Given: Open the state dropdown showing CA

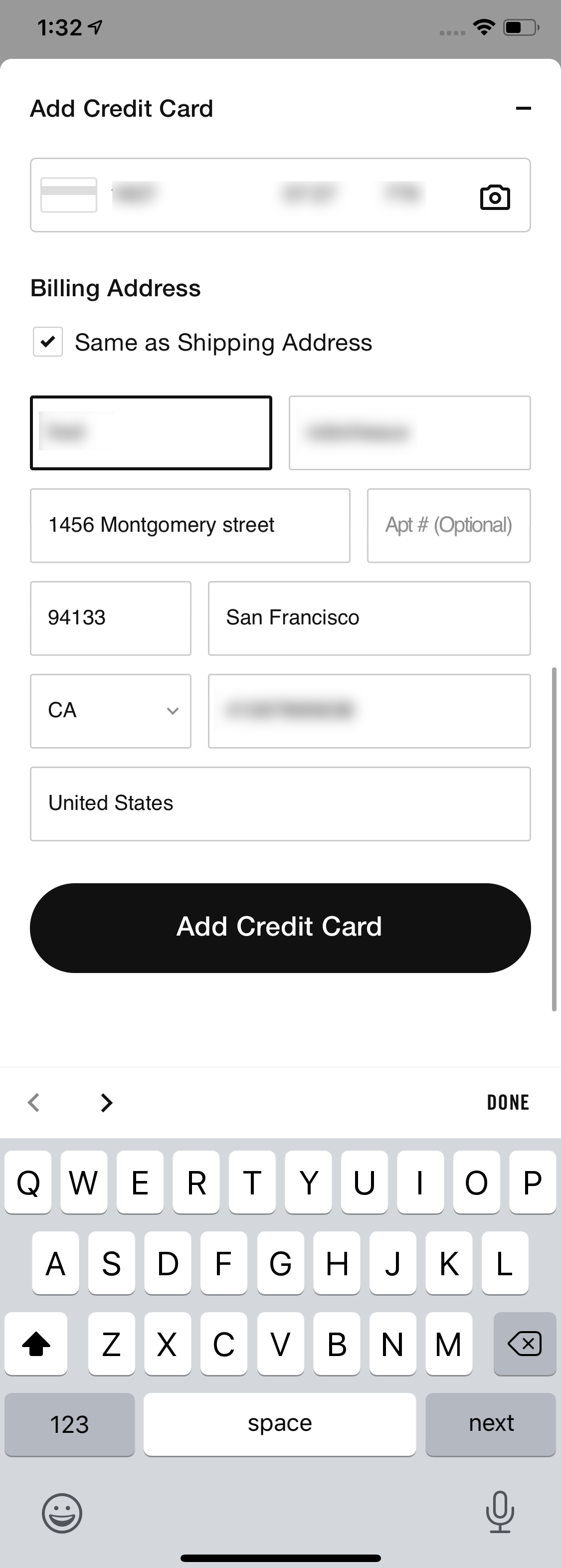Looking at the screenshot, I should pos(110,710).
